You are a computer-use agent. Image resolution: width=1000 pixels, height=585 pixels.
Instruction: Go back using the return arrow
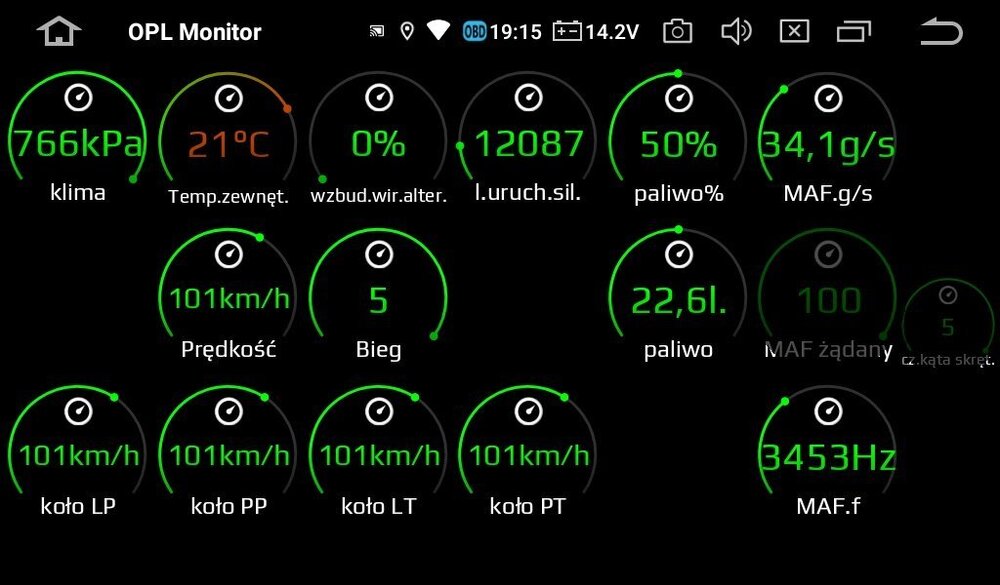point(940,32)
